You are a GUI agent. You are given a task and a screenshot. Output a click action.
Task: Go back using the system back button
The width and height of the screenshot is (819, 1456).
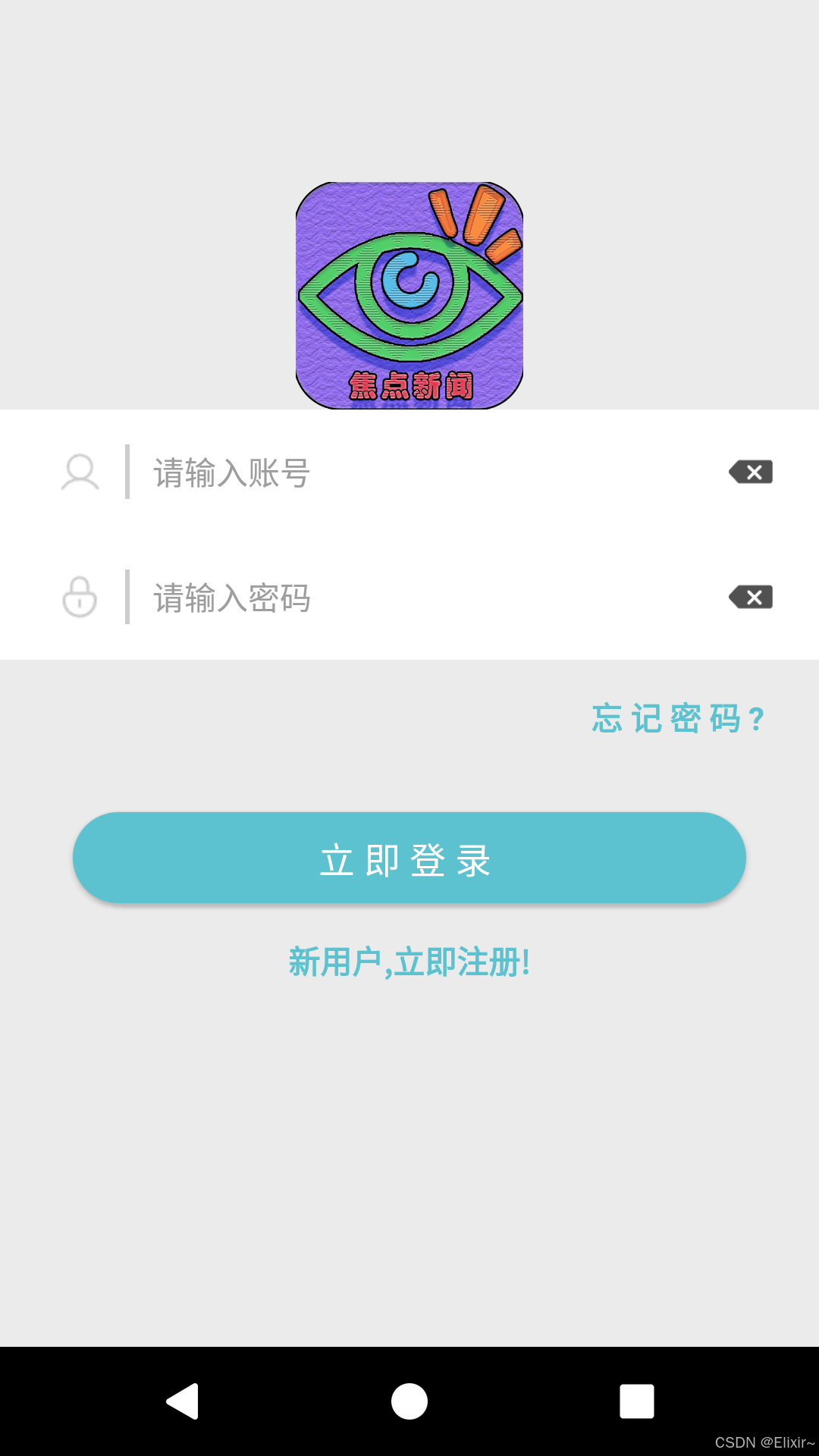(x=183, y=1401)
